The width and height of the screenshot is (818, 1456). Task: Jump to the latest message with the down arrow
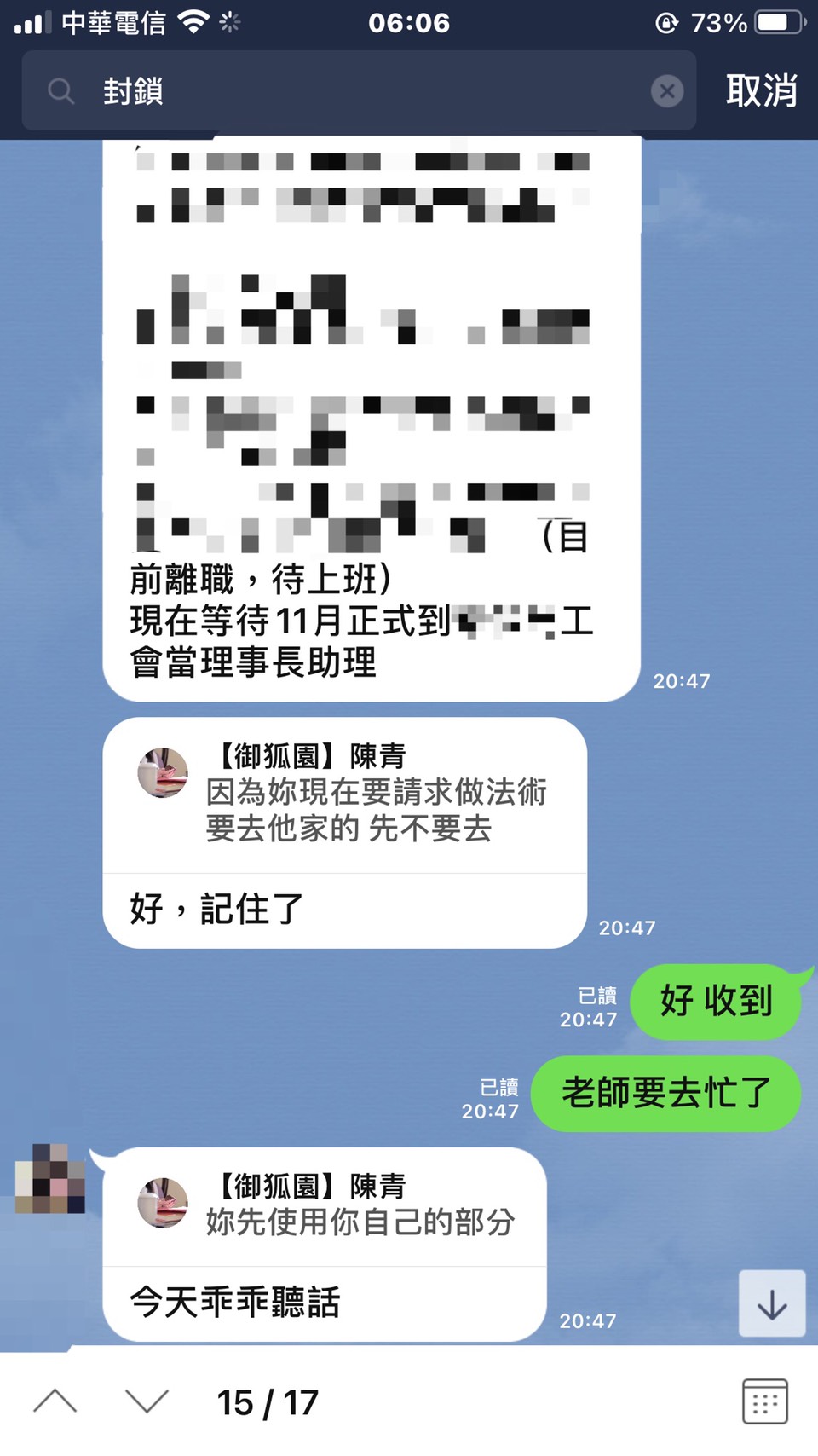(x=772, y=1304)
